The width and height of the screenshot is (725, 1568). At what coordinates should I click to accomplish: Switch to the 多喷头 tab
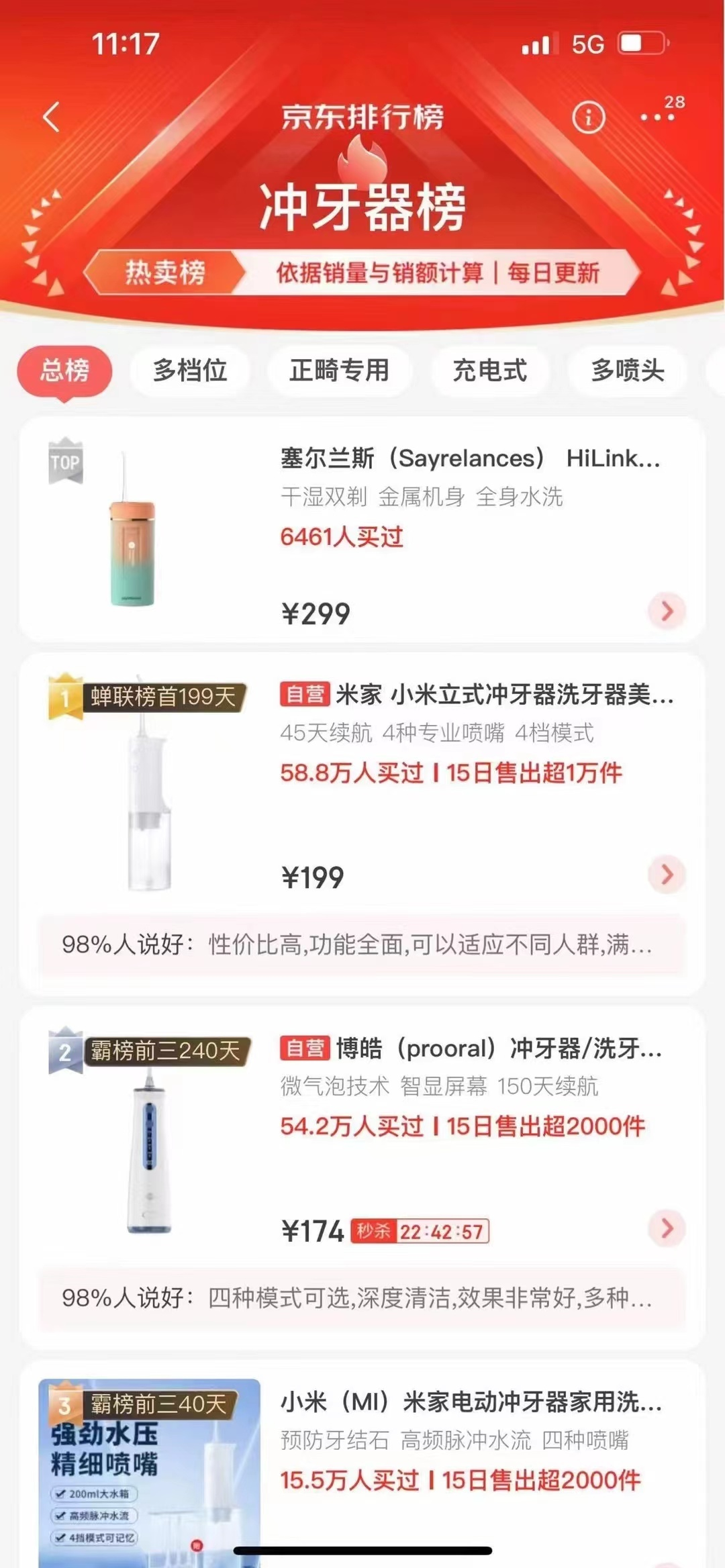(x=628, y=371)
